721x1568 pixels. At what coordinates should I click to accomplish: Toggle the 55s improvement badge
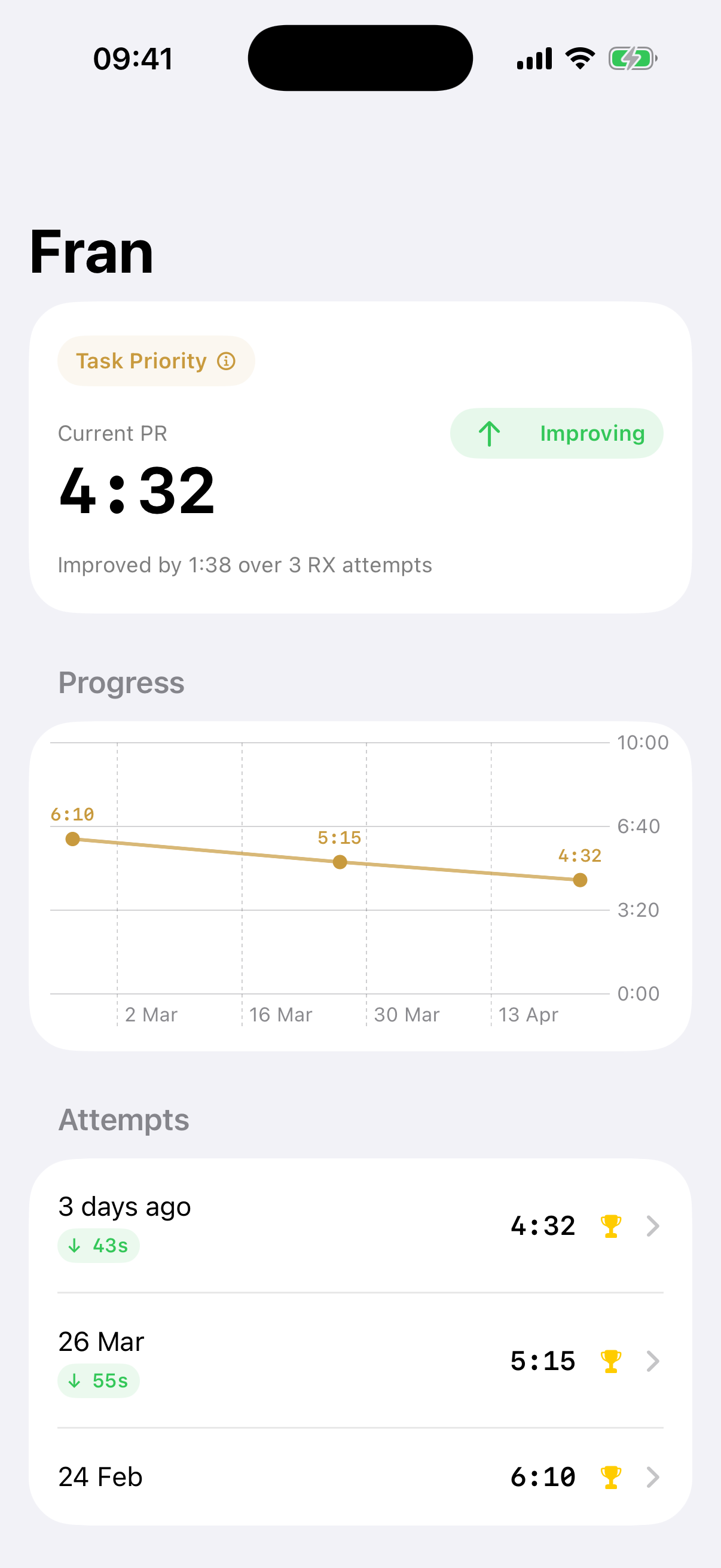(98, 1380)
